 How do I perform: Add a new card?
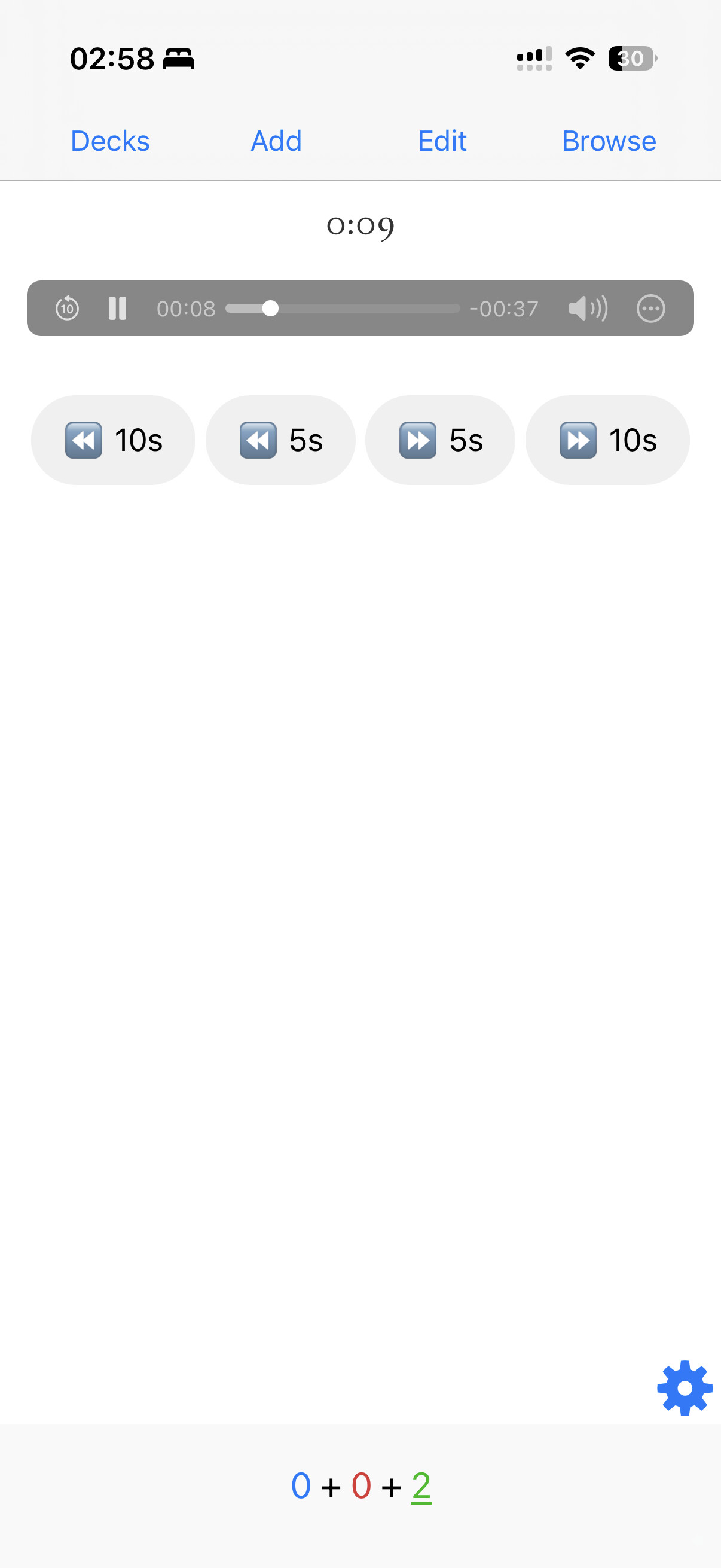276,141
